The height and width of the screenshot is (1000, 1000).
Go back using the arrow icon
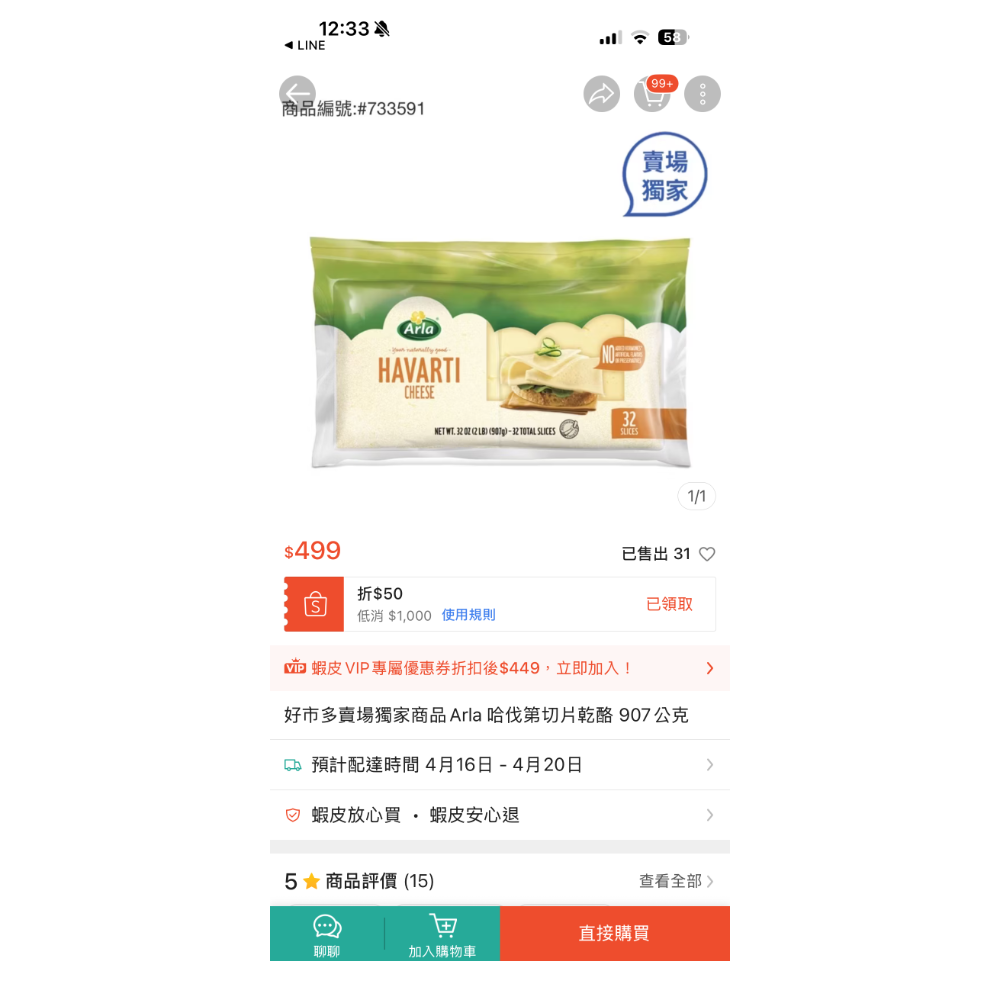click(297, 94)
